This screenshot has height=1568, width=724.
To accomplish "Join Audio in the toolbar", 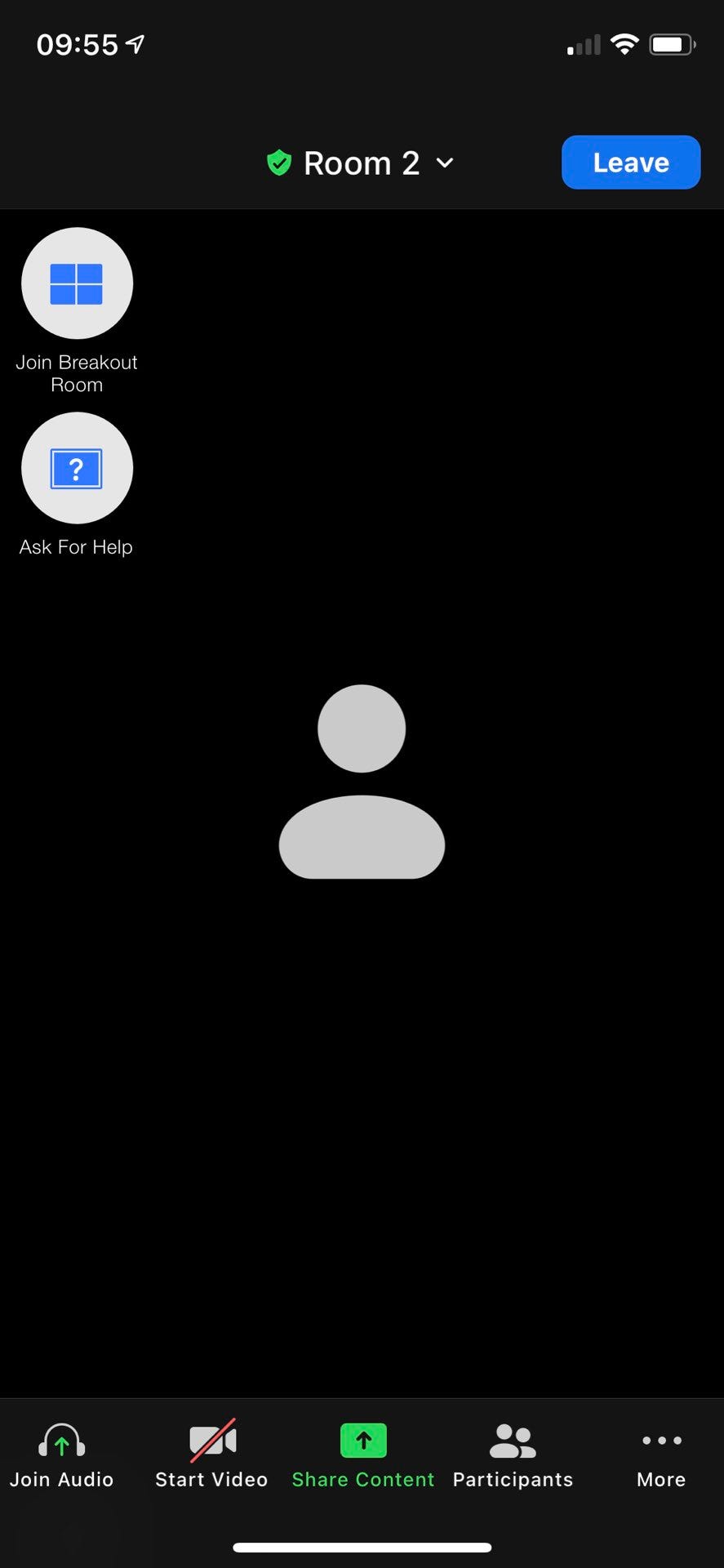I will click(x=61, y=1455).
